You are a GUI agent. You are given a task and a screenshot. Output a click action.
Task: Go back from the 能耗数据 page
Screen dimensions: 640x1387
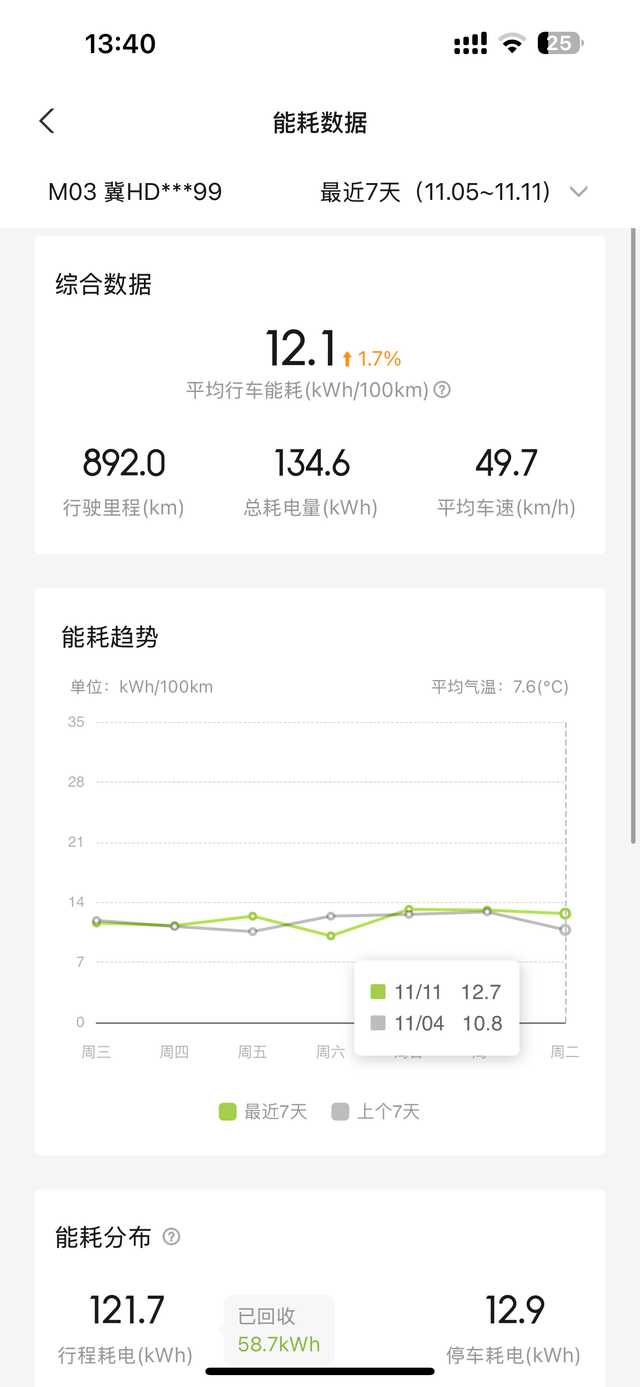pos(47,122)
